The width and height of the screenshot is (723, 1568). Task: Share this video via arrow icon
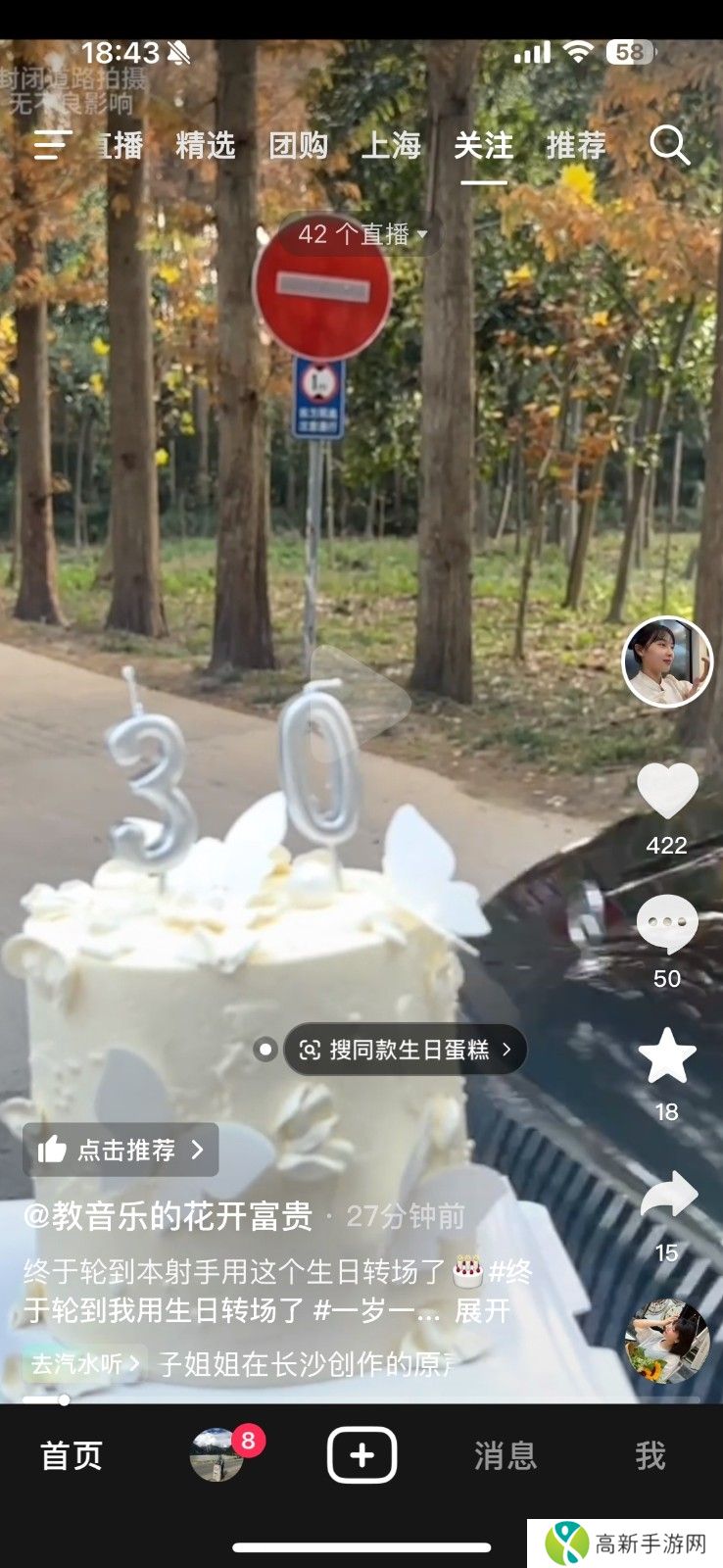pos(667,1197)
